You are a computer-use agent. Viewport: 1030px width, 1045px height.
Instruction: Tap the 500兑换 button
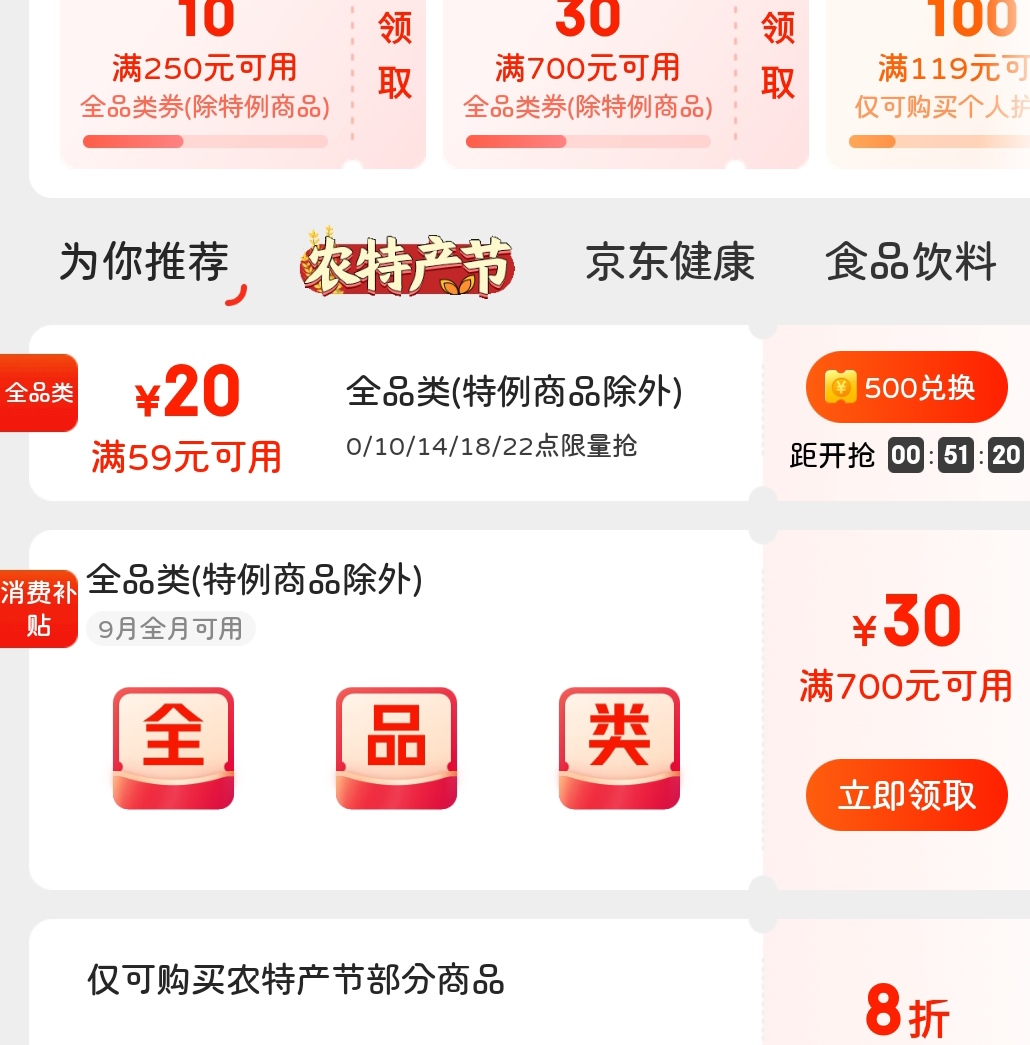click(x=906, y=387)
